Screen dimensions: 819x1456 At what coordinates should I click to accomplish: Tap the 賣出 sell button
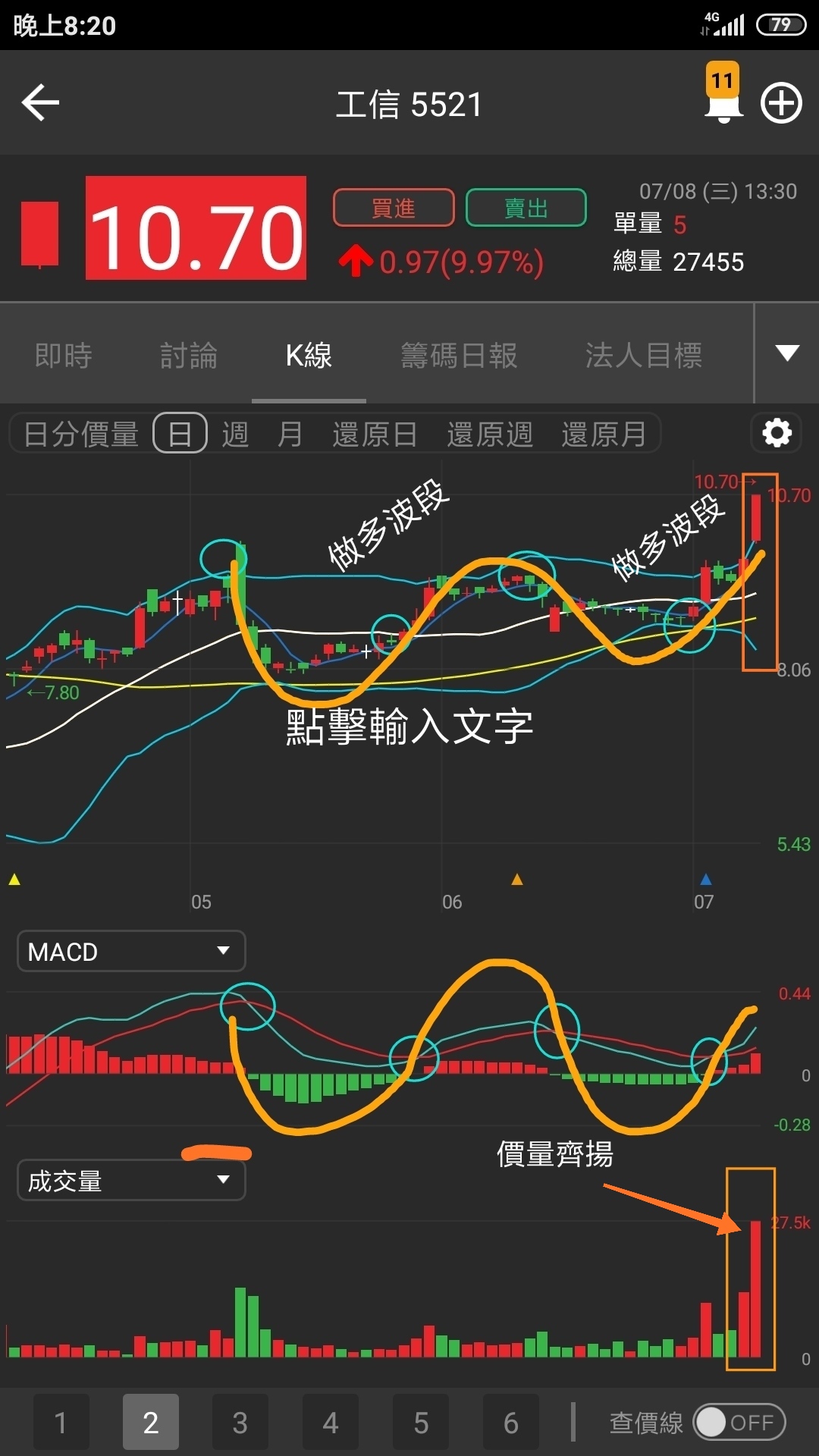point(526,208)
